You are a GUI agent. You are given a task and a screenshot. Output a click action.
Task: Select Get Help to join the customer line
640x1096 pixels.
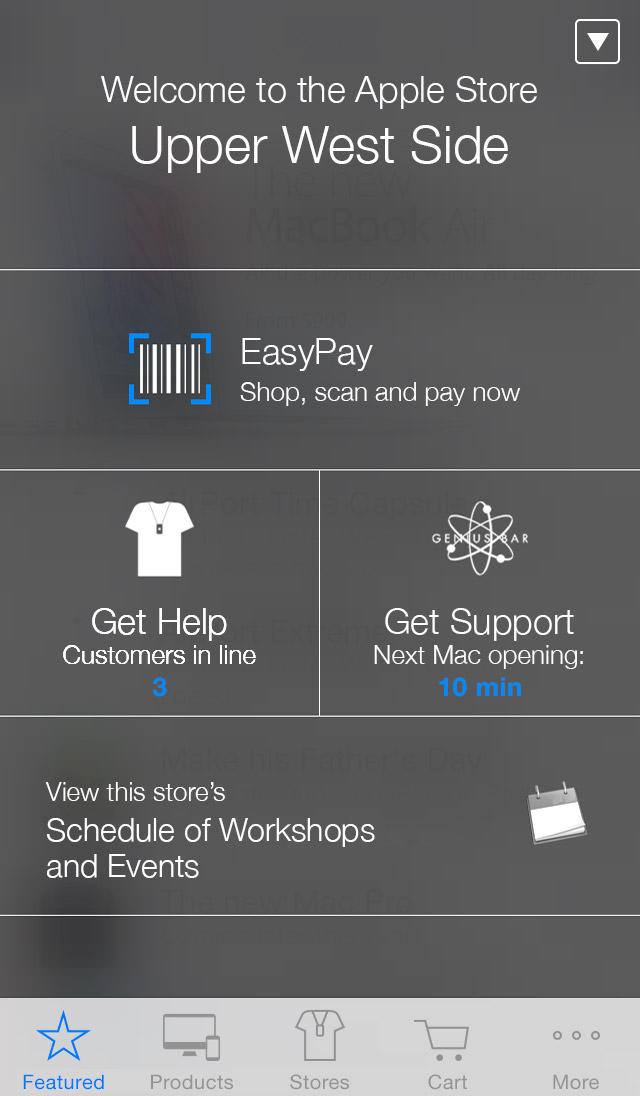point(160,593)
